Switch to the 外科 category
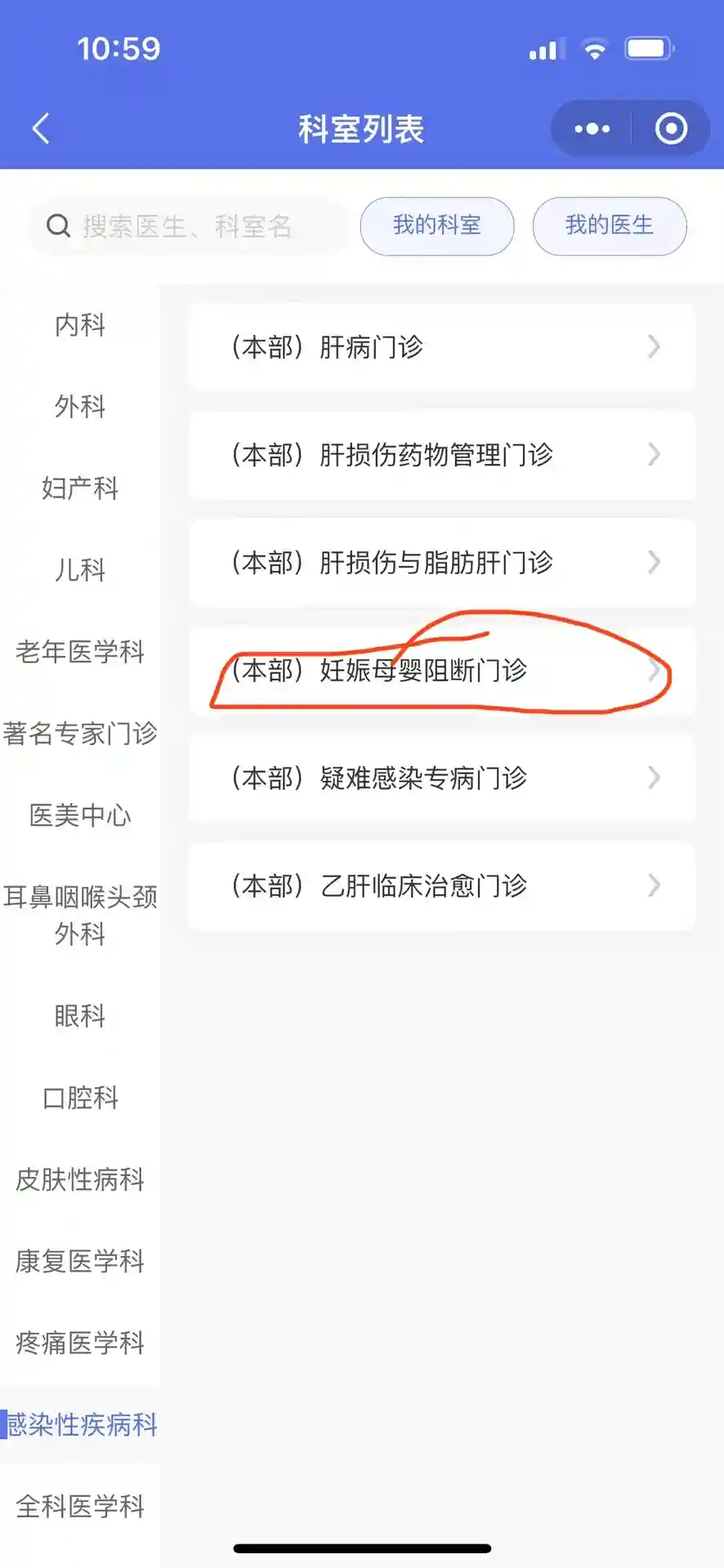This screenshot has height=1568, width=724. [80, 406]
